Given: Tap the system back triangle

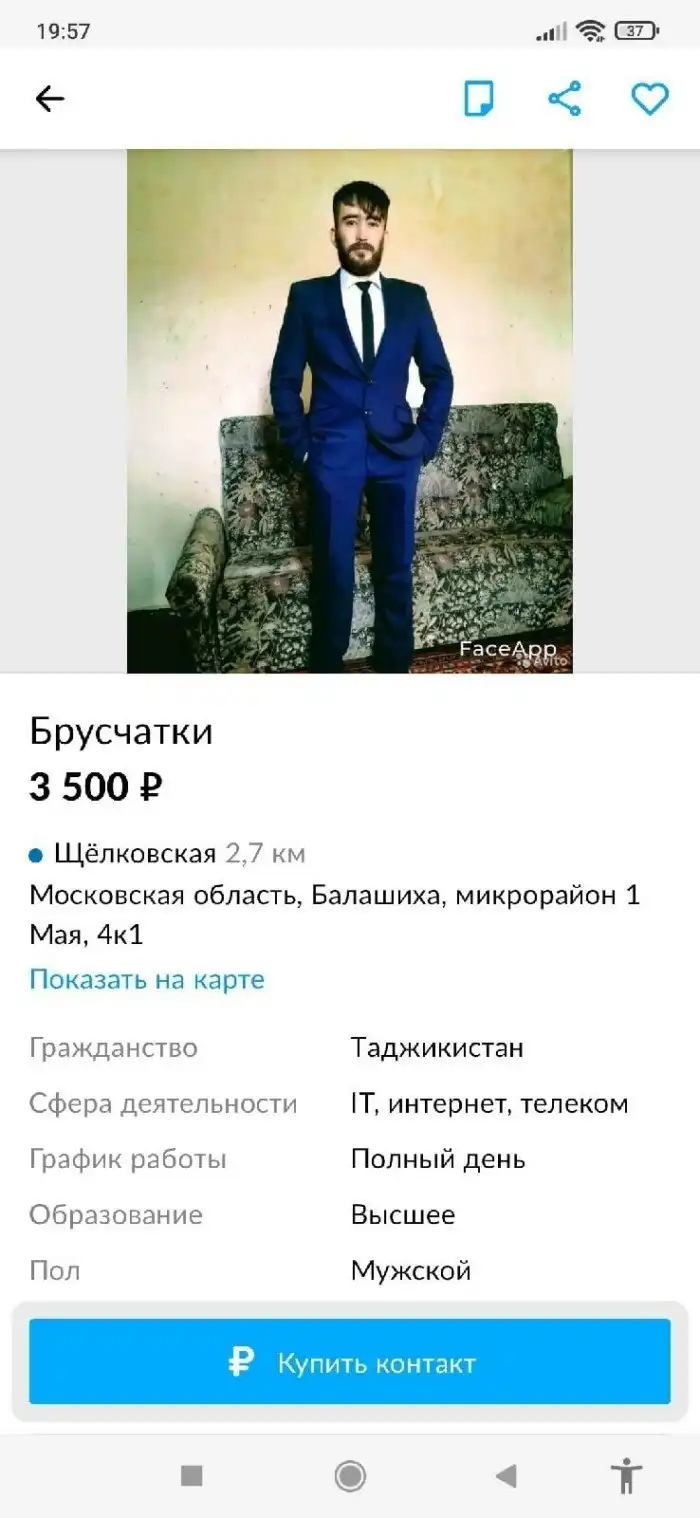Looking at the screenshot, I should tap(506, 1475).
